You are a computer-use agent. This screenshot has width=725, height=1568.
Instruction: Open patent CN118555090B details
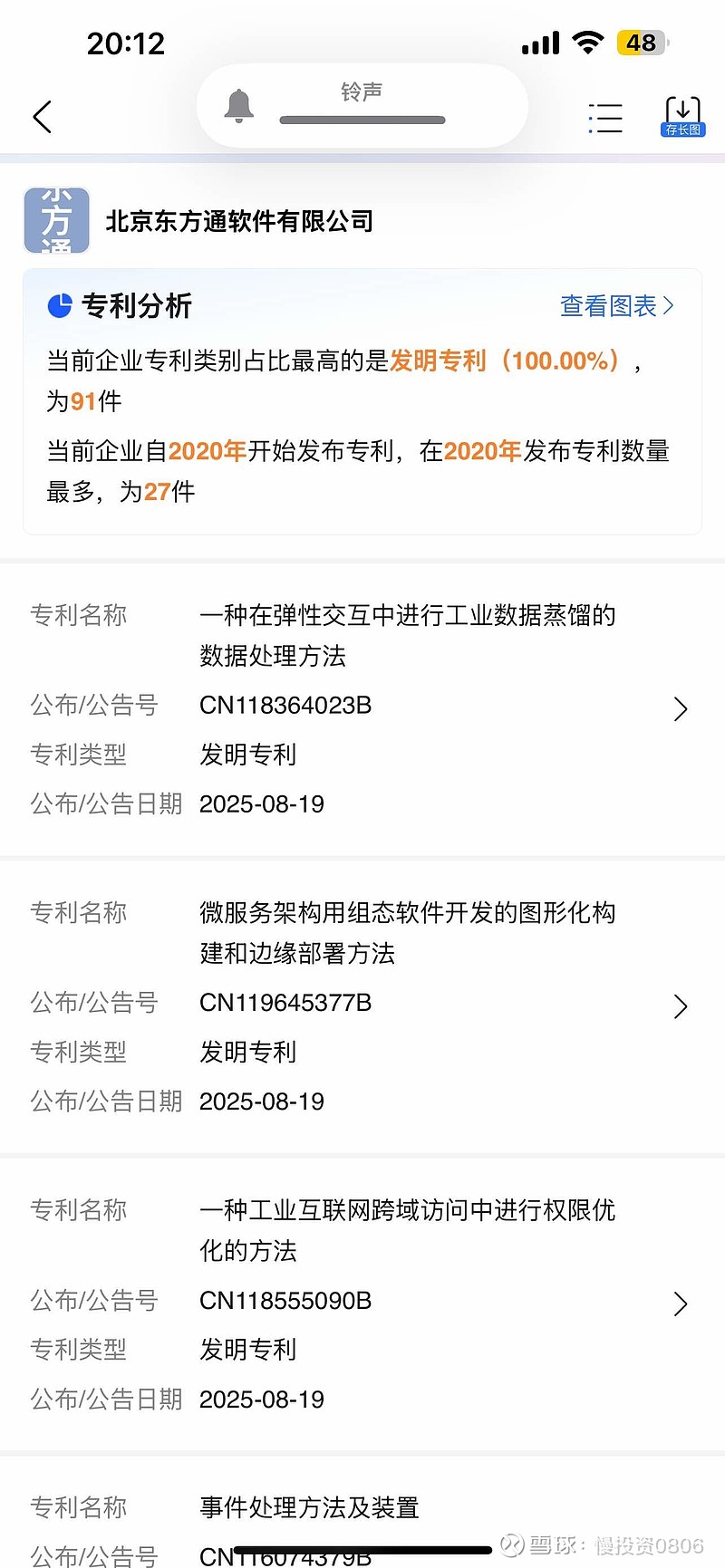click(362, 1303)
